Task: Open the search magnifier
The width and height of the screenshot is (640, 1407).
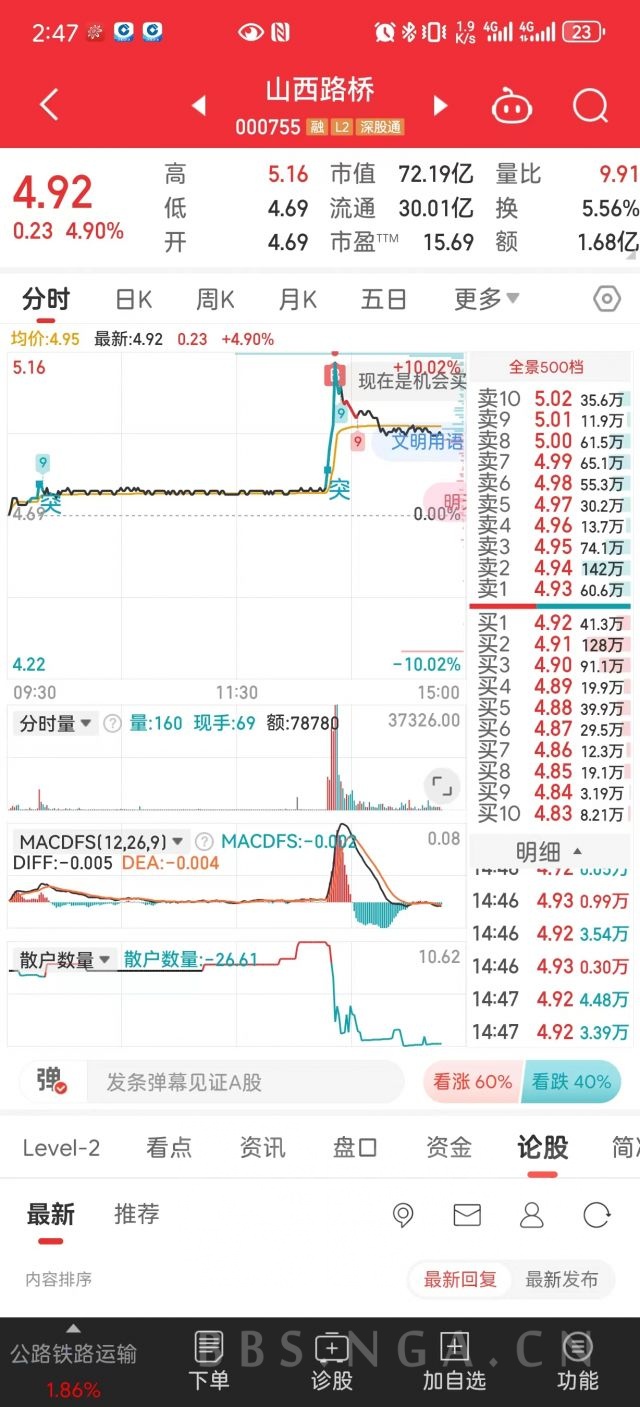Action: pyautogui.click(x=590, y=105)
